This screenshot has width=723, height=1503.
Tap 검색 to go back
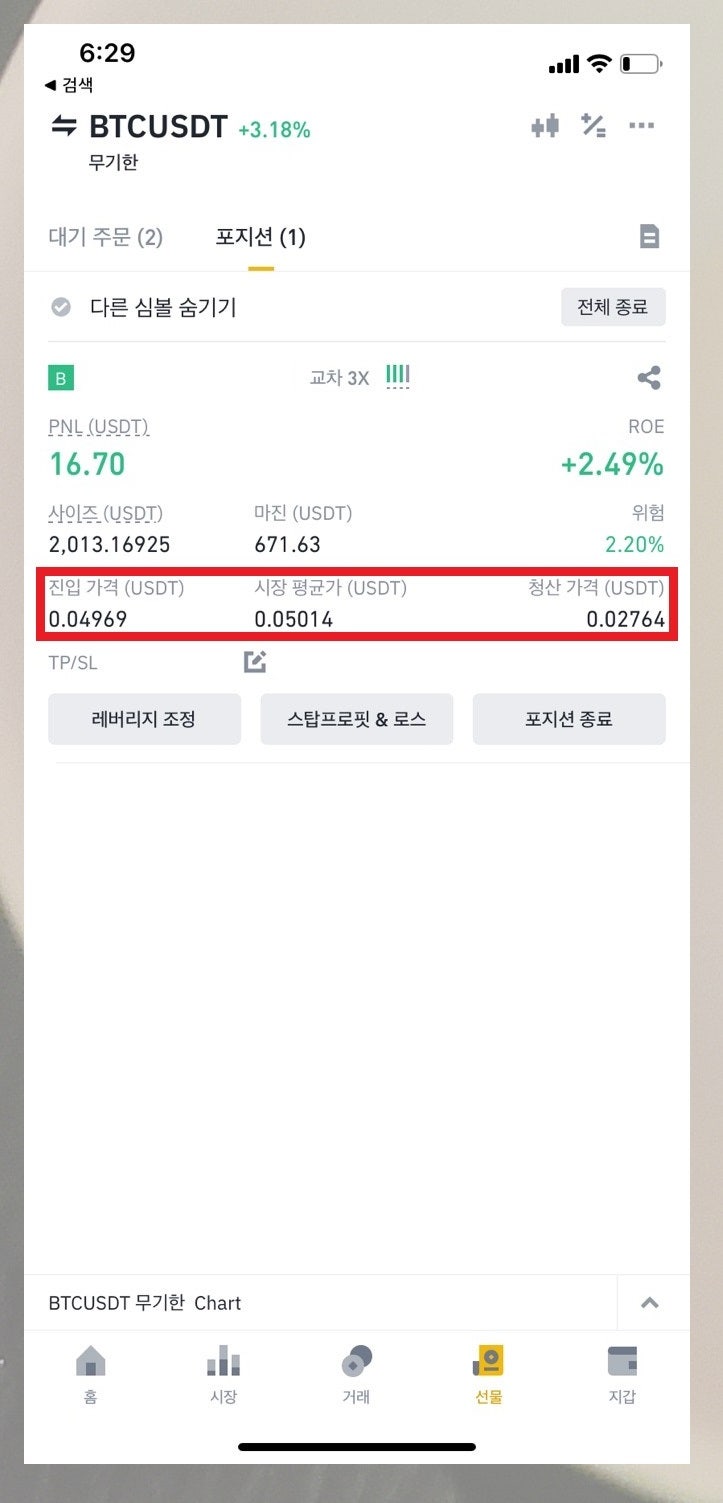pyautogui.click(x=68, y=86)
